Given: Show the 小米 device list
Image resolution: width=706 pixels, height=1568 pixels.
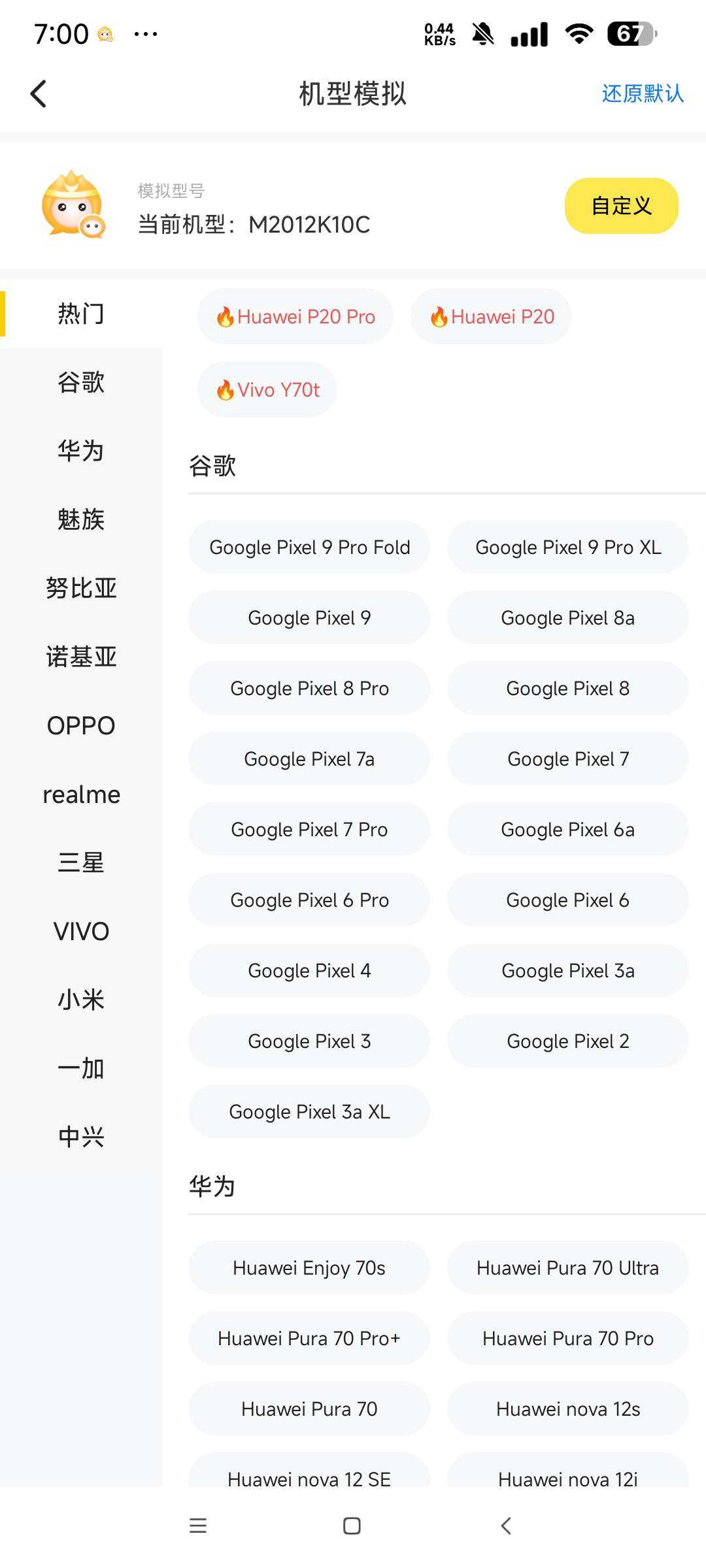Looking at the screenshot, I should [x=81, y=1000].
